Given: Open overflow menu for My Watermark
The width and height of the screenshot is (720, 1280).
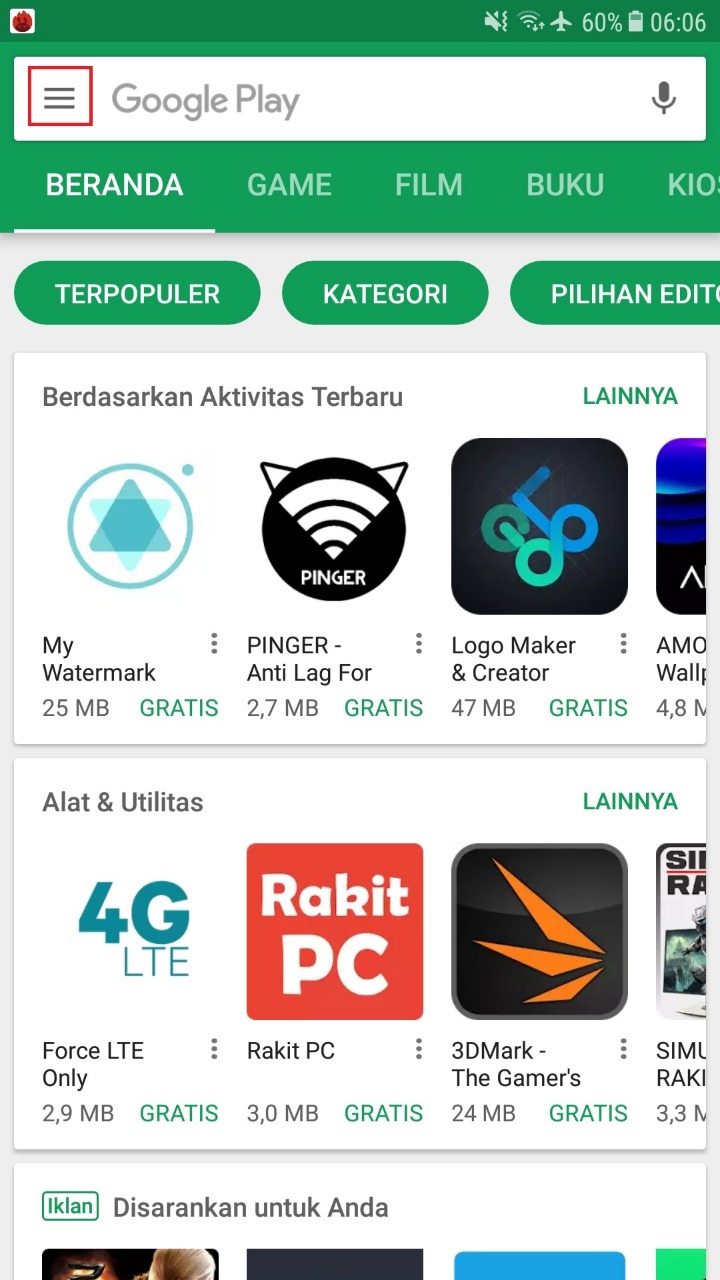Looking at the screenshot, I should click(x=213, y=644).
